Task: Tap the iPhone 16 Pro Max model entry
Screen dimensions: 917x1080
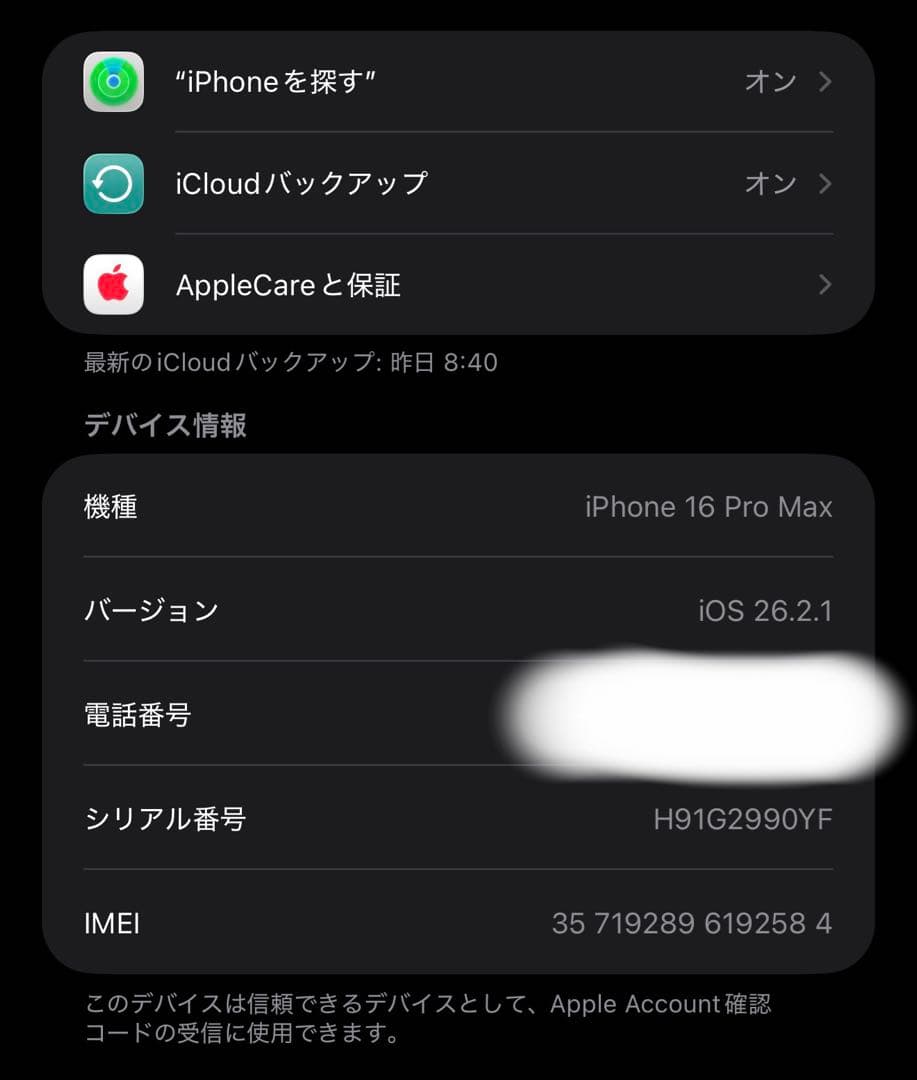Action: (708, 507)
